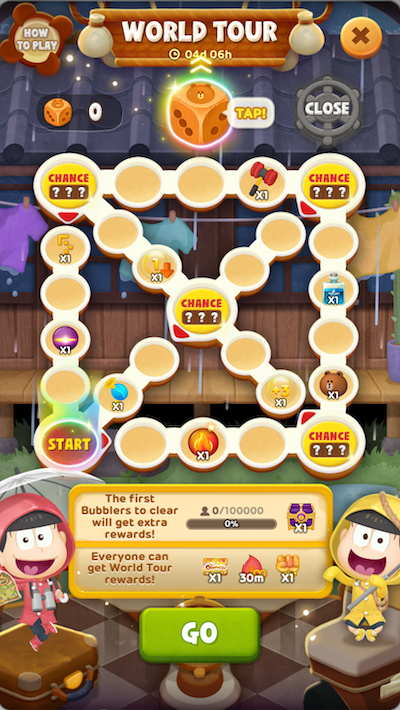
Task: Hit the CLOSE wheel button
Action: 328,108
